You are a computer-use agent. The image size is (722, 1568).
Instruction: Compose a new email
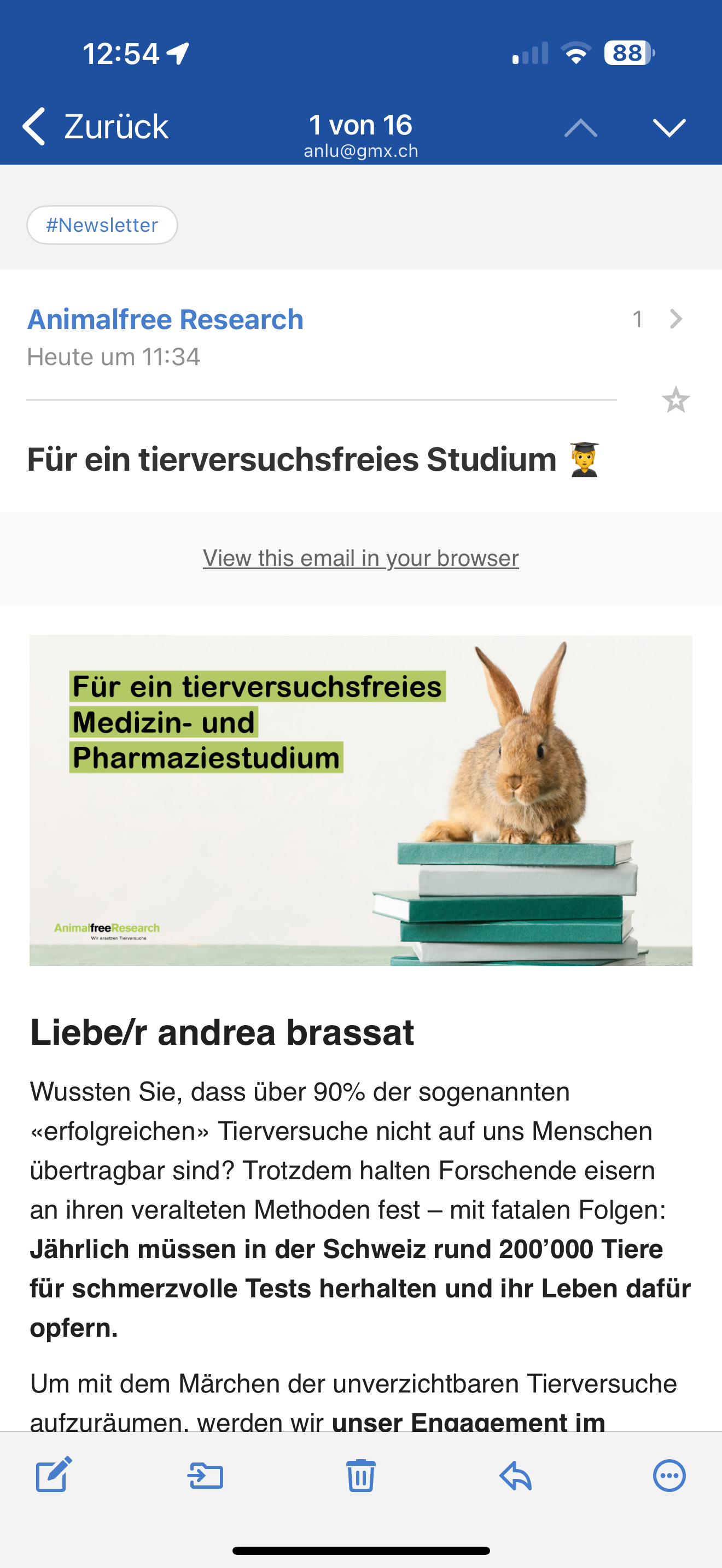(x=54, y=1475)
